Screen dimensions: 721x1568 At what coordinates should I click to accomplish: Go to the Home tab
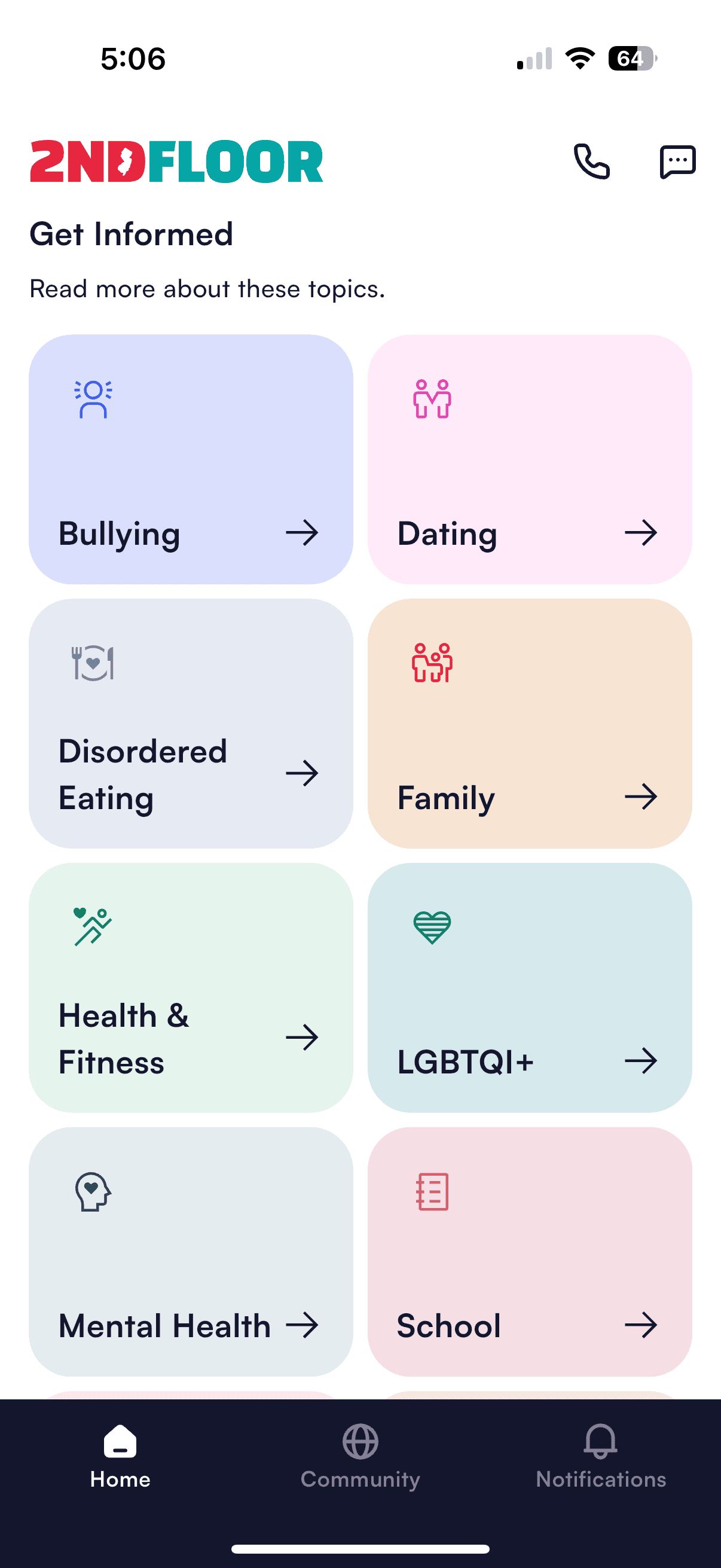(121, 1456)
